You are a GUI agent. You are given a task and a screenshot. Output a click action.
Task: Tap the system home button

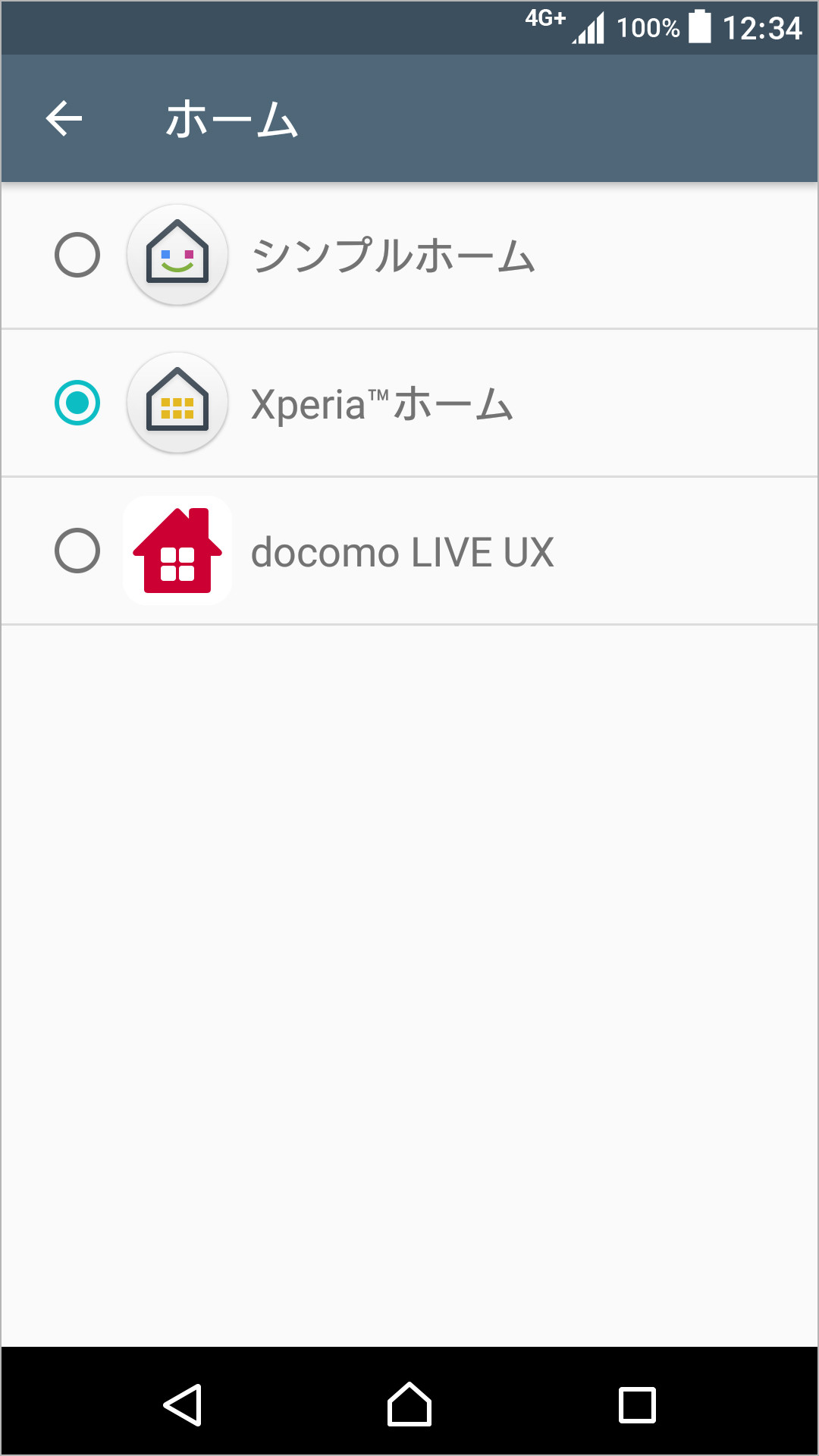[409, 1404]
